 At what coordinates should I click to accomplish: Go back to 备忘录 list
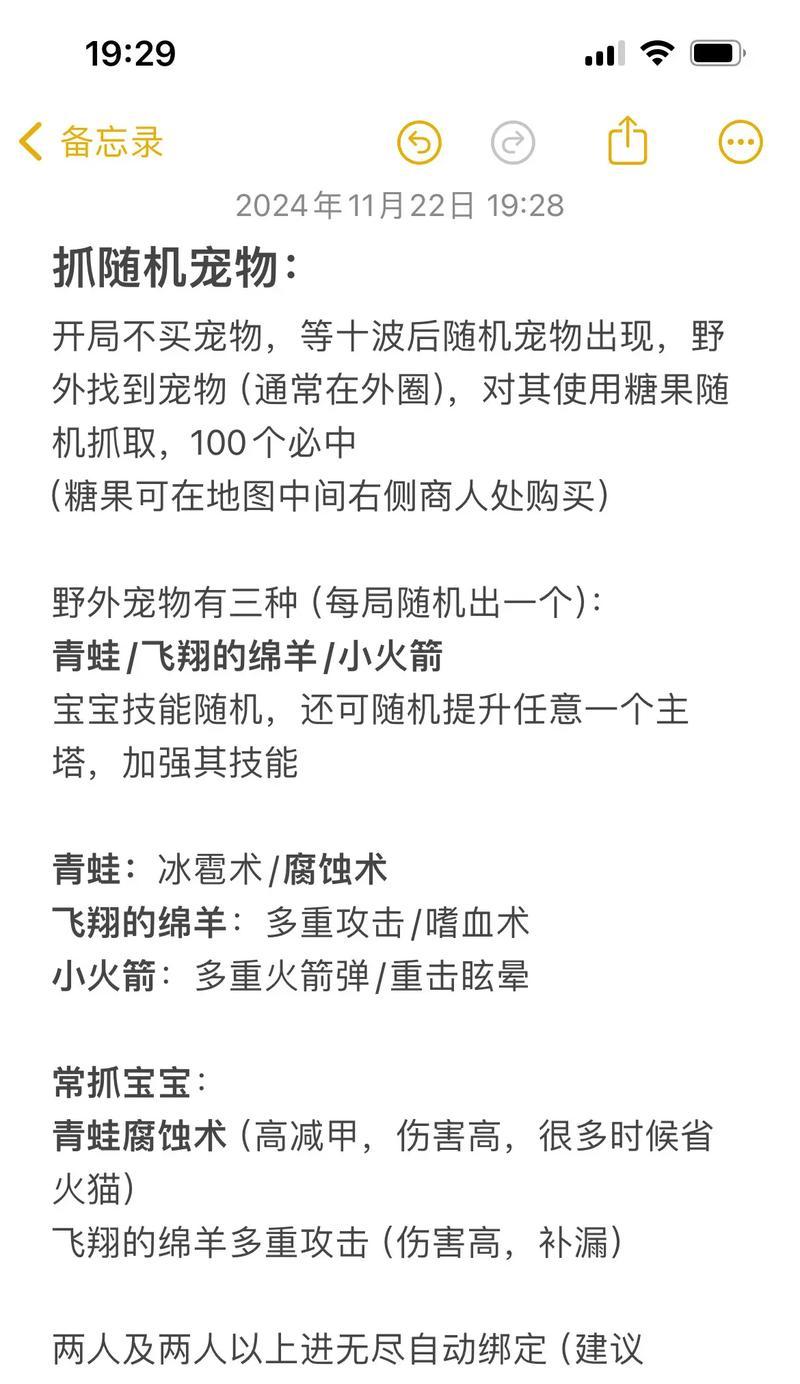91,142
